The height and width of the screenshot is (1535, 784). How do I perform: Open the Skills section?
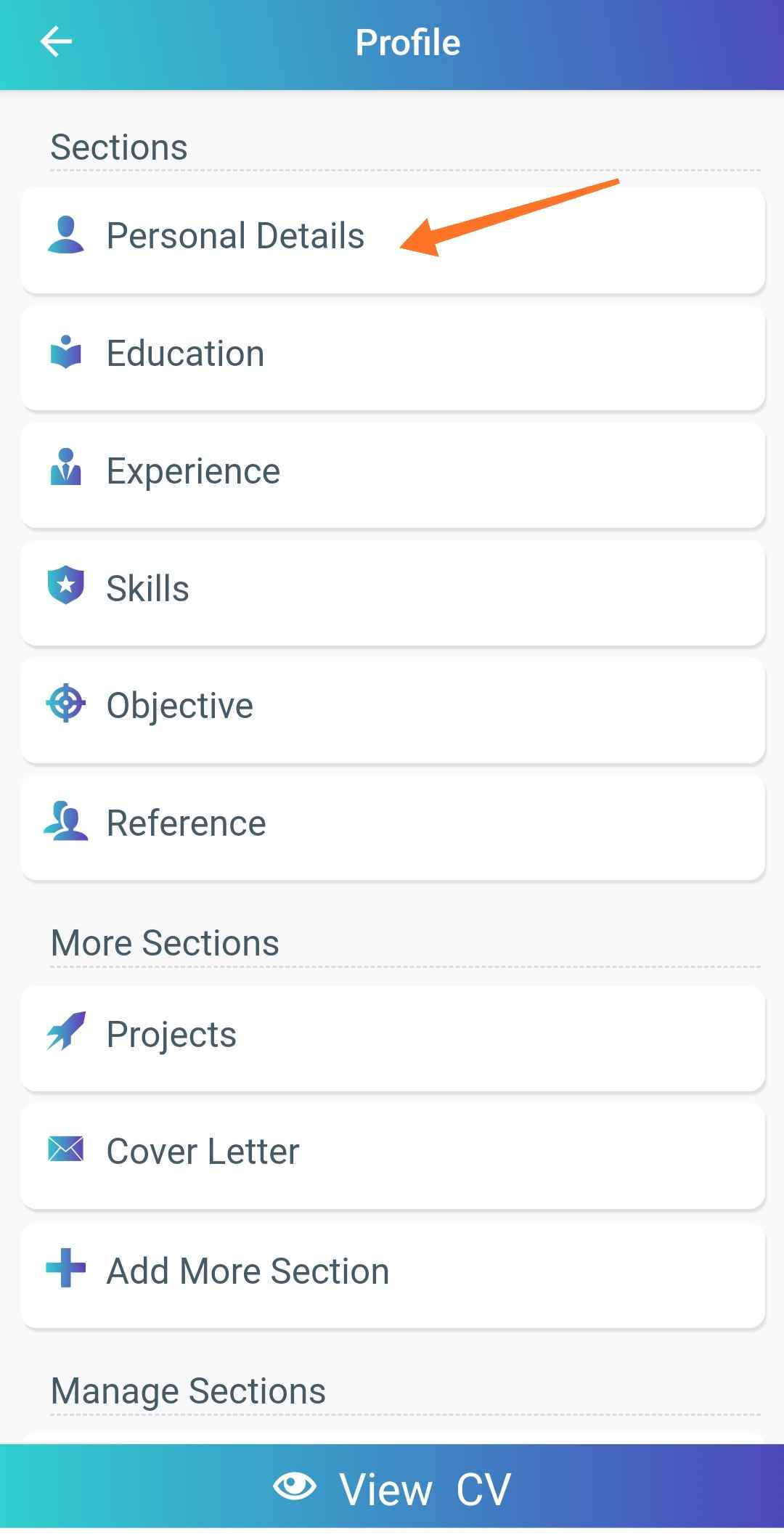coord(392,590)
